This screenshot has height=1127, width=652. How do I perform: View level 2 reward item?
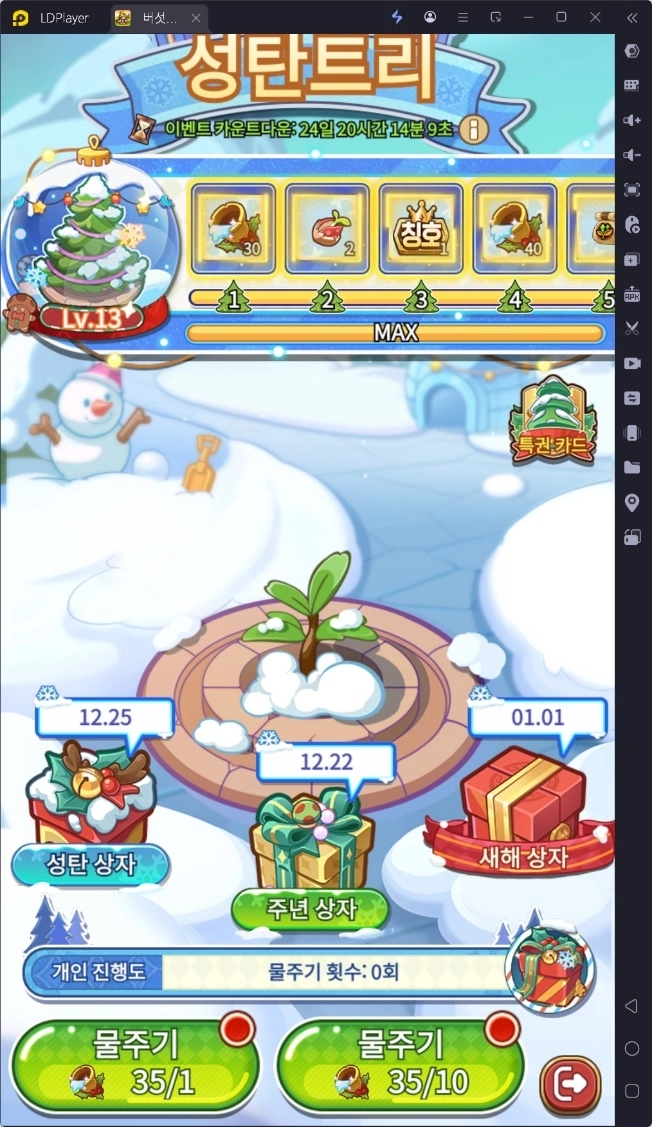[x=326, y=229]
